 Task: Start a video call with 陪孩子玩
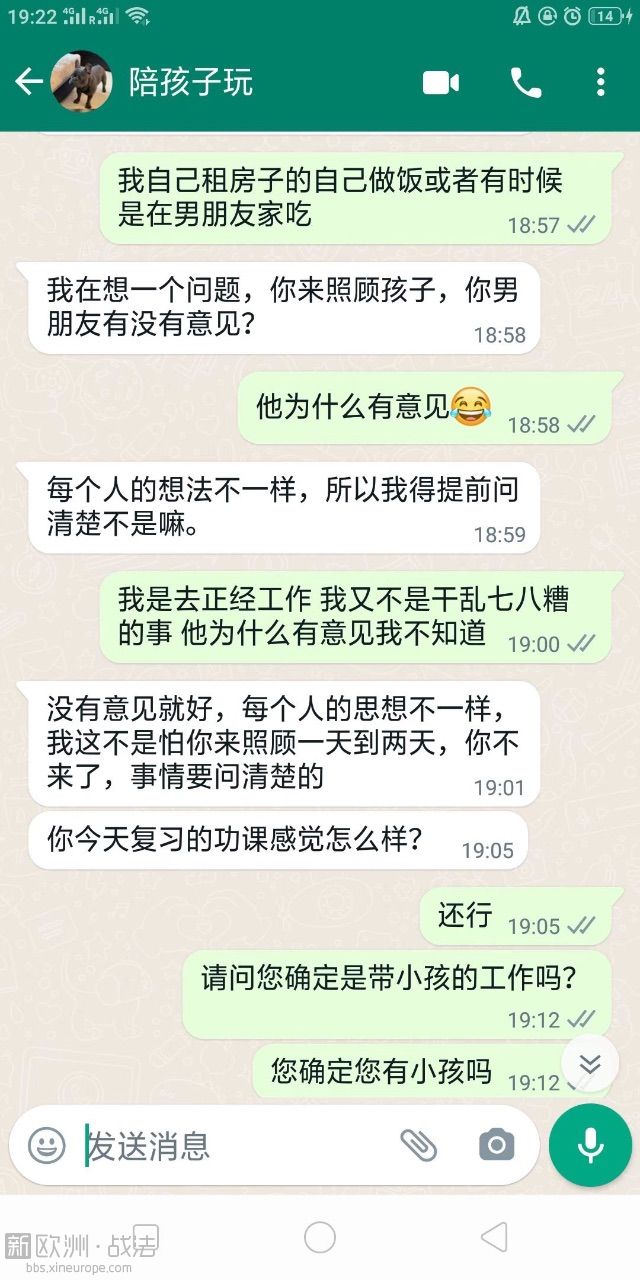[x=440, y=82]
